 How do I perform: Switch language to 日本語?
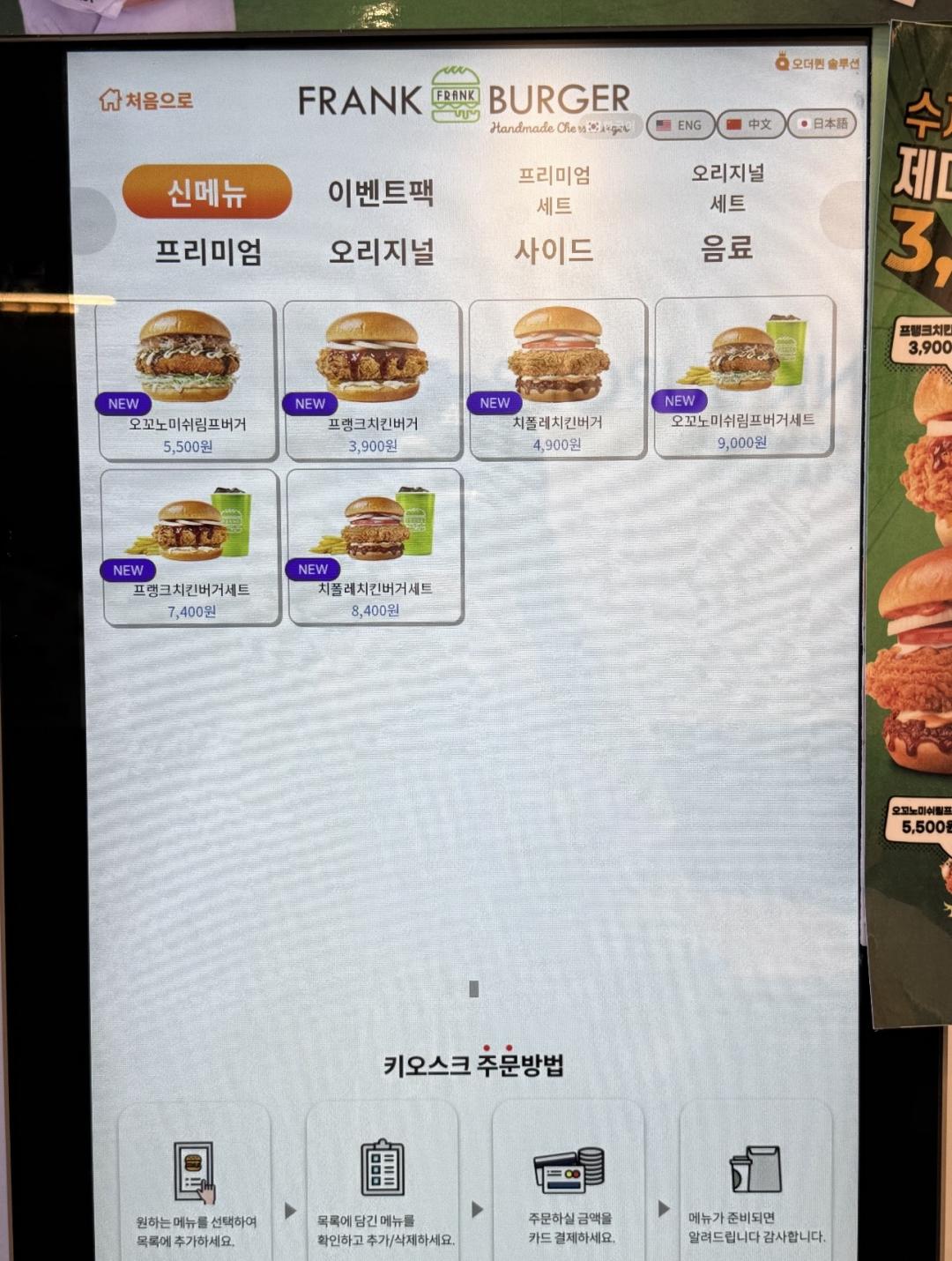click(821, 123)
